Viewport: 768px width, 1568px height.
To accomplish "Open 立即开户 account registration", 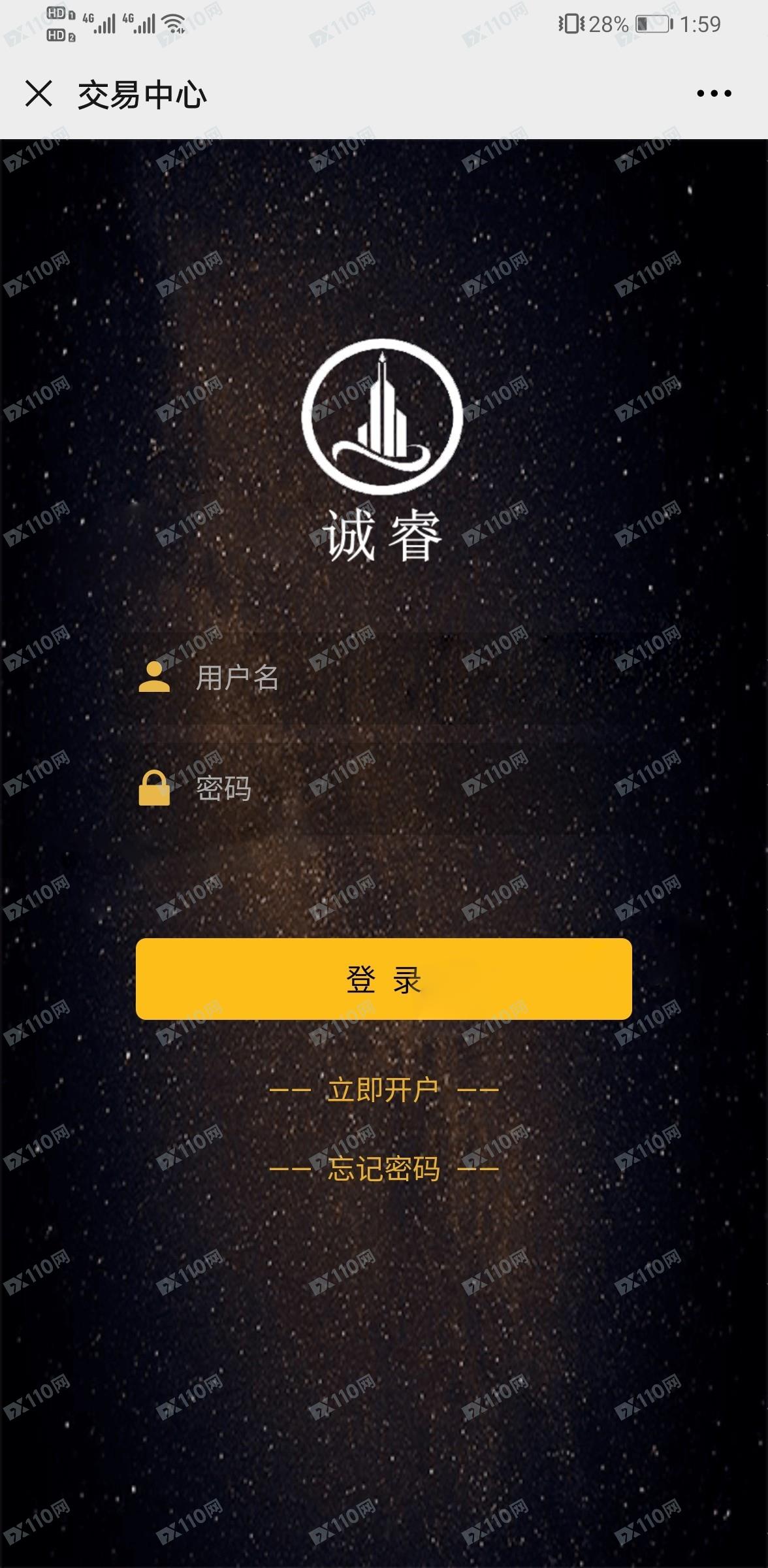I will (383, 1090).
